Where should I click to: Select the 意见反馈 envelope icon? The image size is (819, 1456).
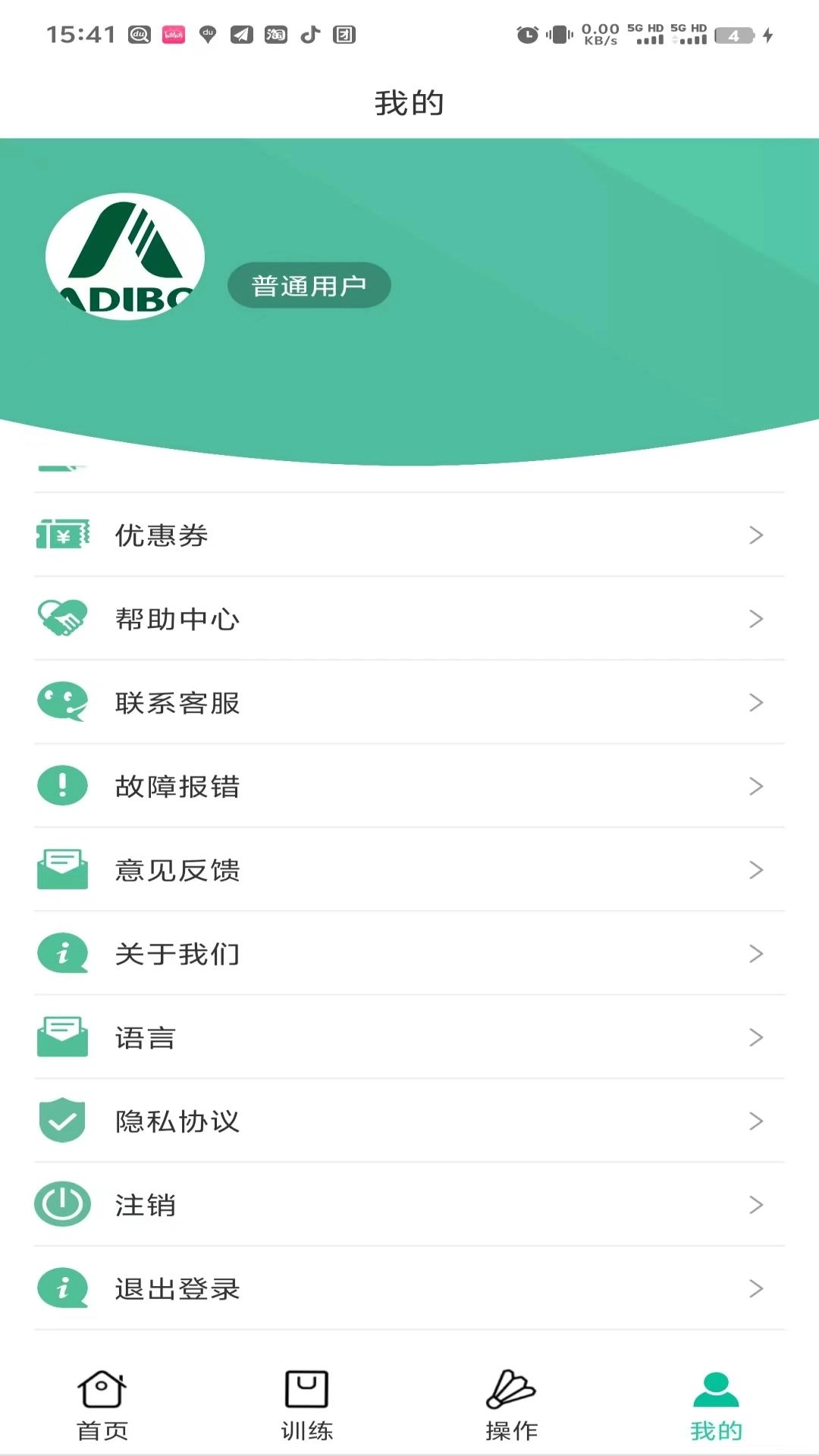pyautogui.click(x=62, y=870)
